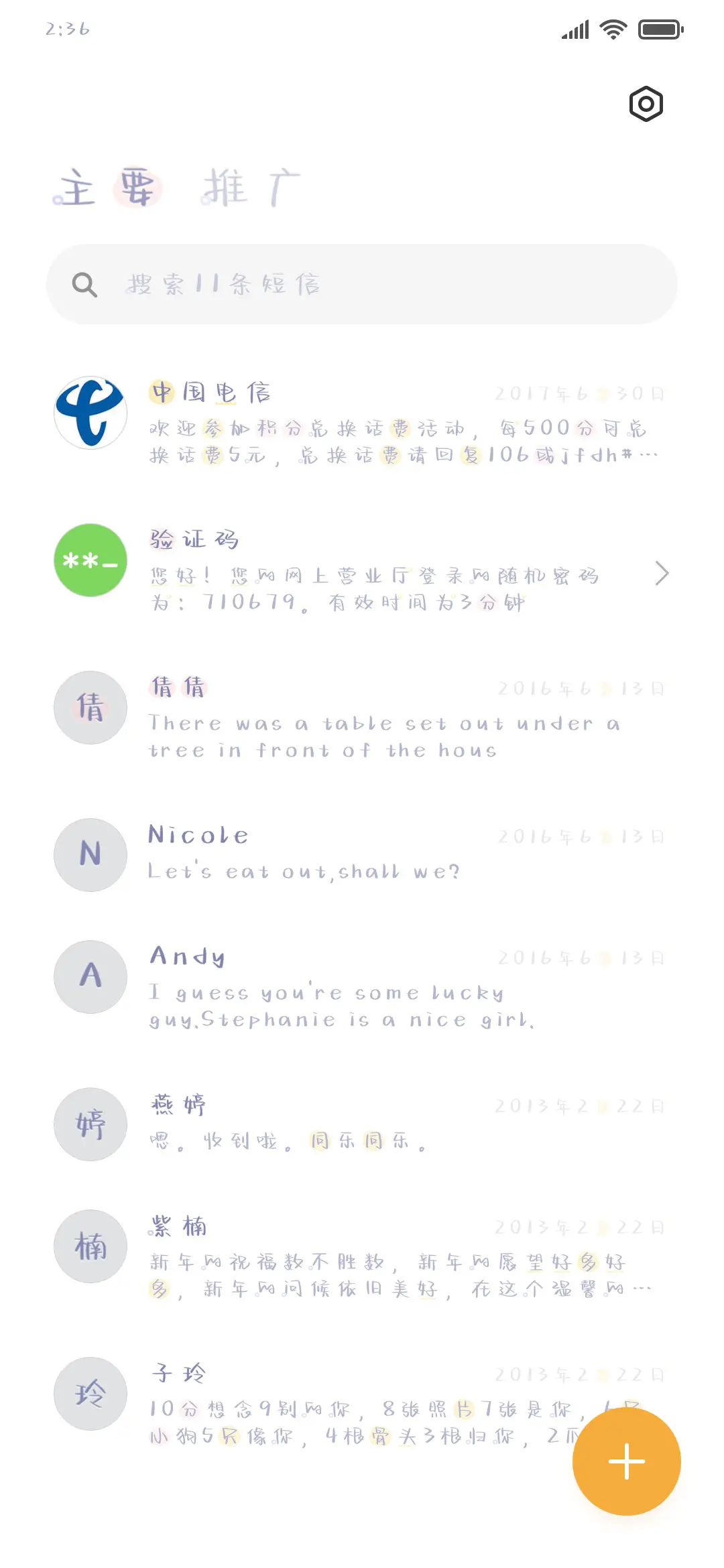Click the 子玲 avatar circle
The width and height of the screenshot is (724, 1568).
tap(90, 1394)
